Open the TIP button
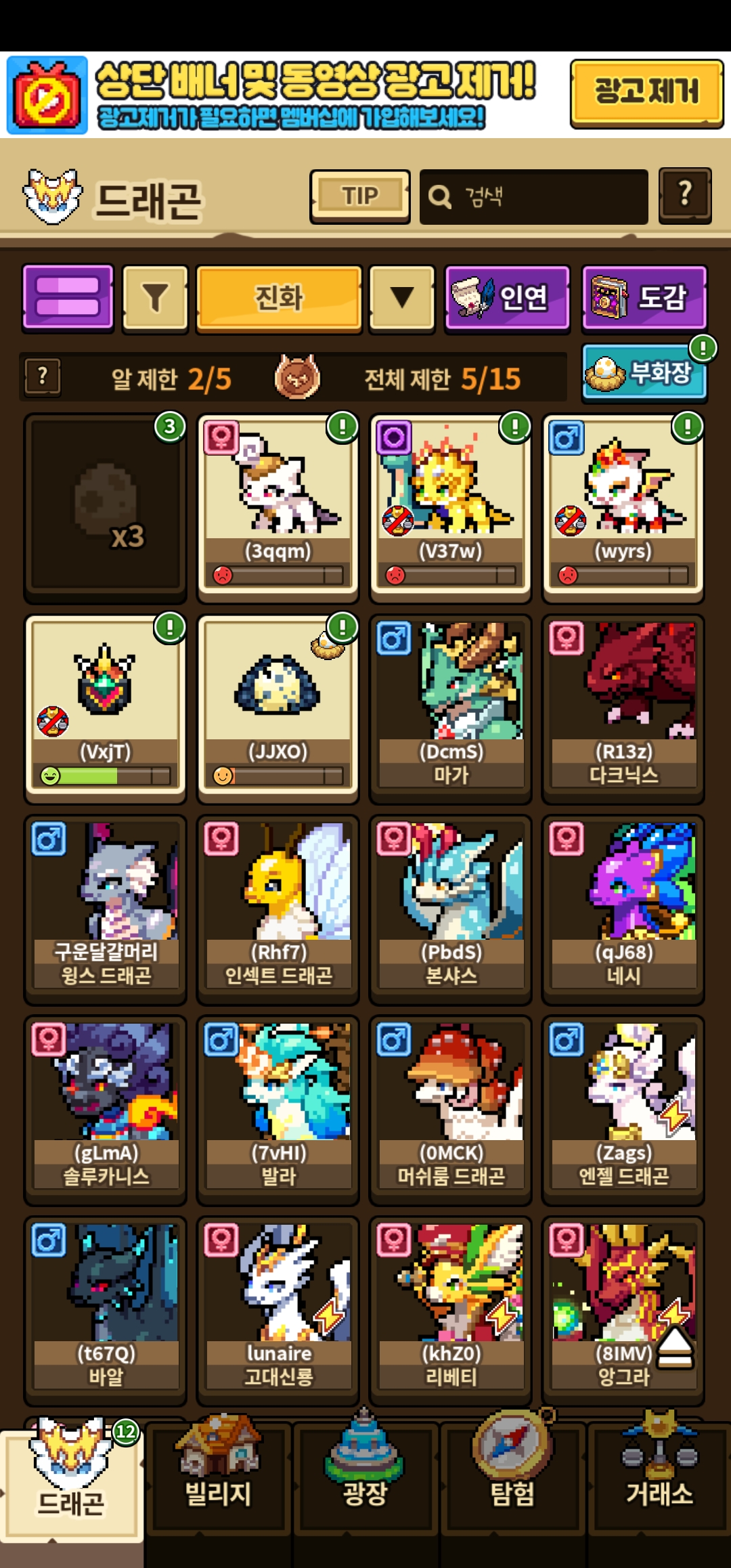 tap(360, 196)
